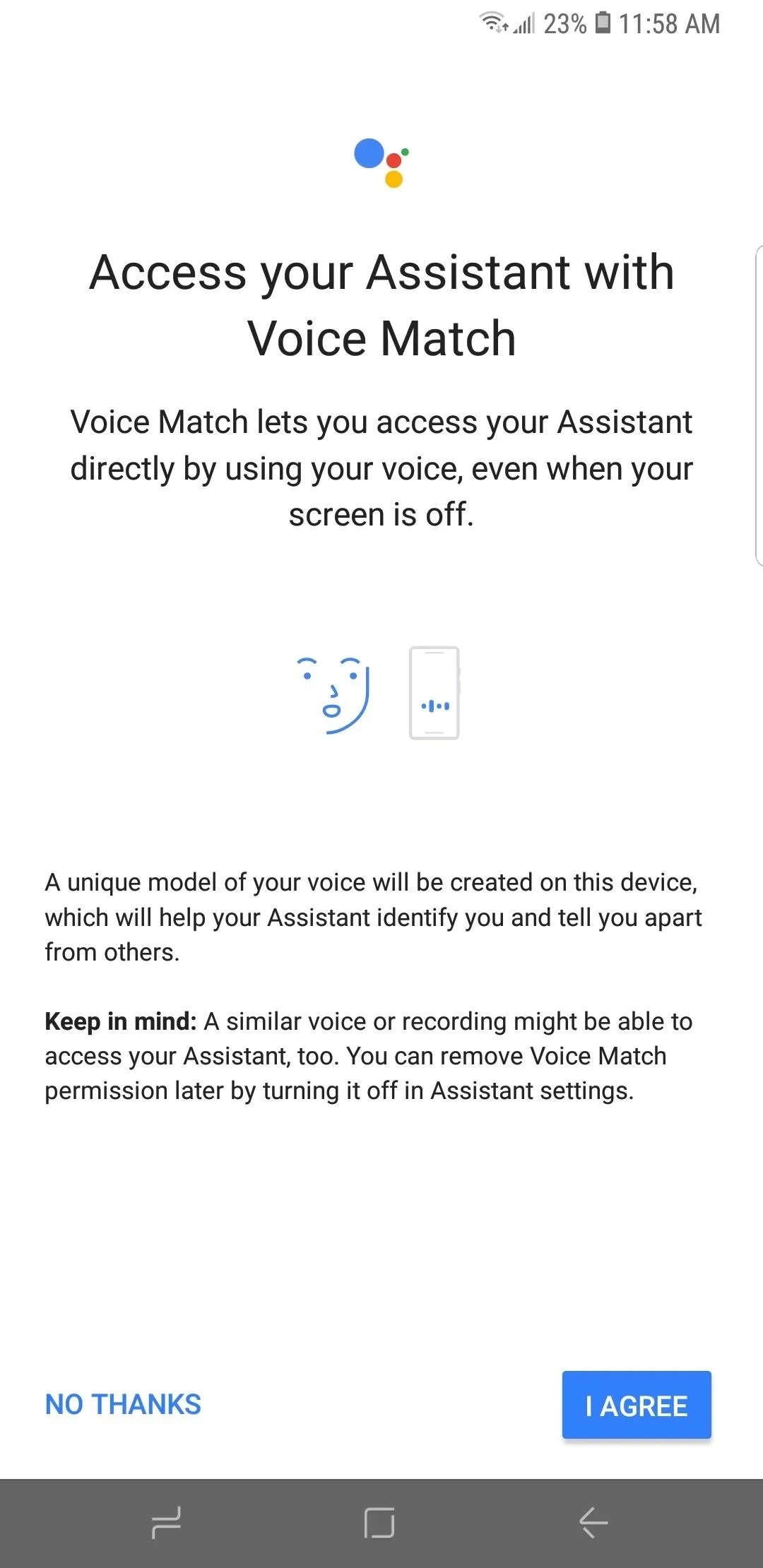This screenshot has width=763, height=1568.
Task: Open recent apps from the navigation bar
Action: pos(167,1522)
